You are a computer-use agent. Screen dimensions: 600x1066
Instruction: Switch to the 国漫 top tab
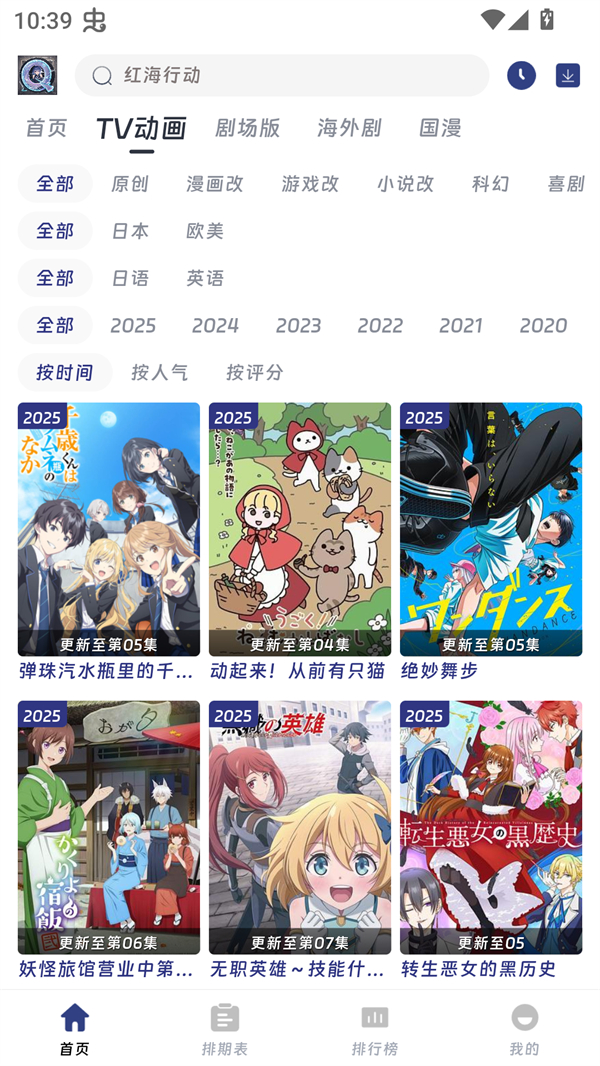[x=440, y=128]
